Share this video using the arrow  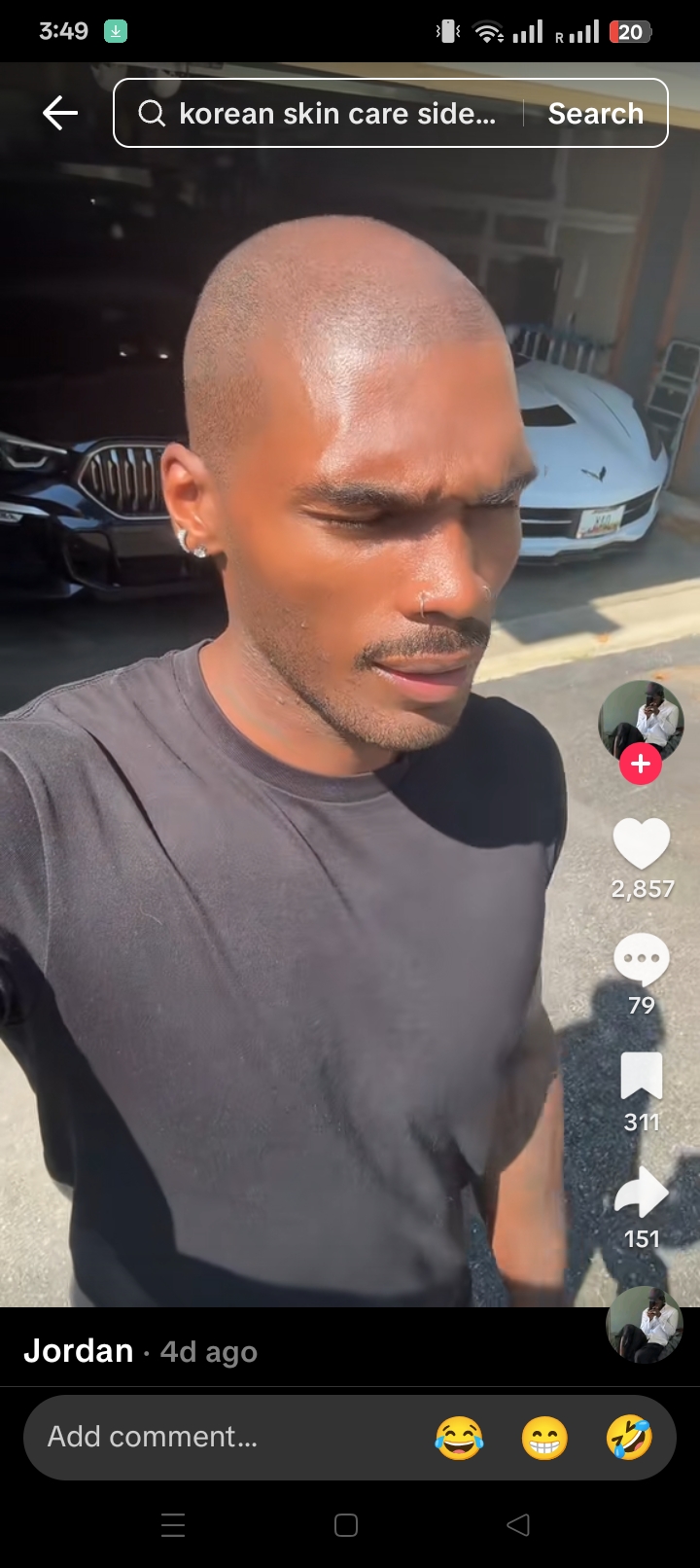pos(642,1194)
